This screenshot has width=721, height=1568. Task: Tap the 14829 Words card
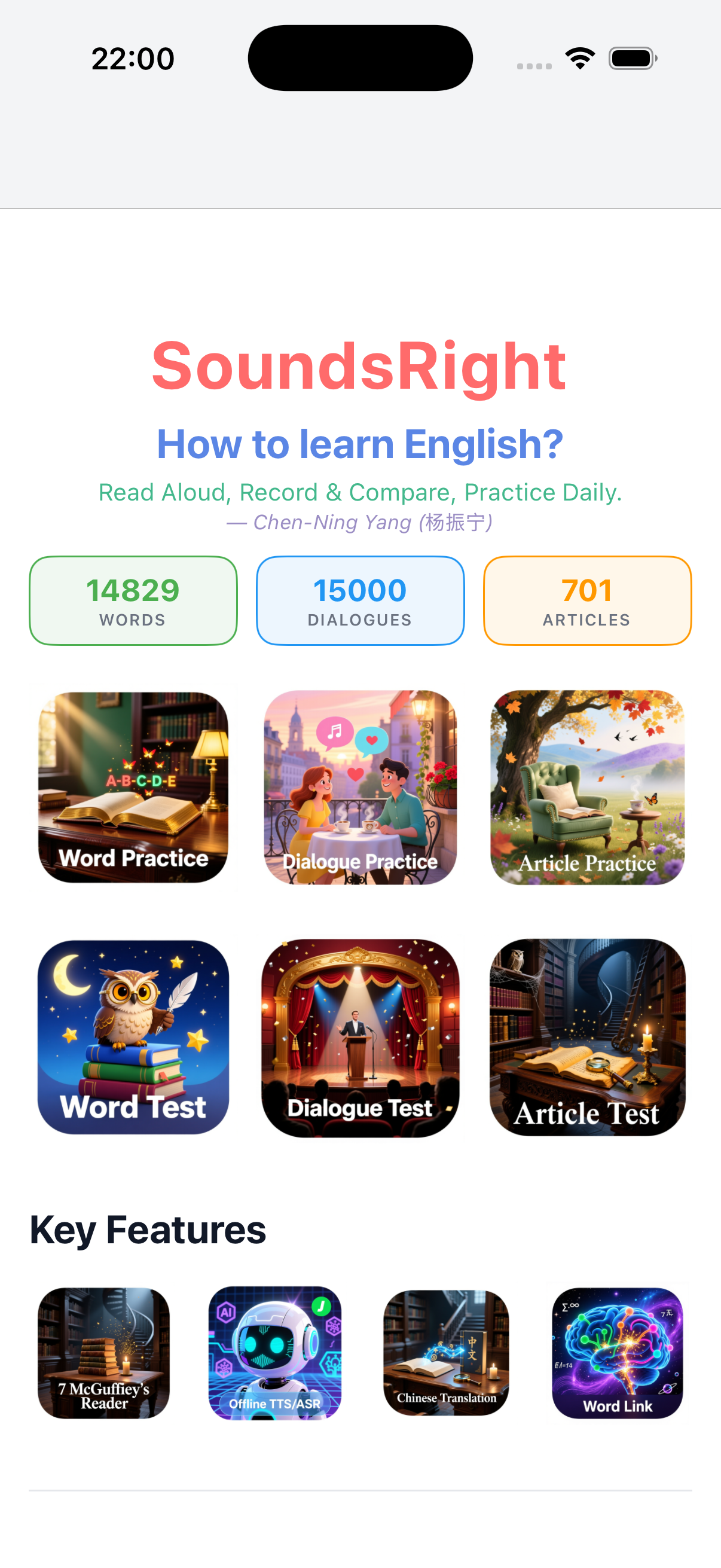tap(133, 600)
